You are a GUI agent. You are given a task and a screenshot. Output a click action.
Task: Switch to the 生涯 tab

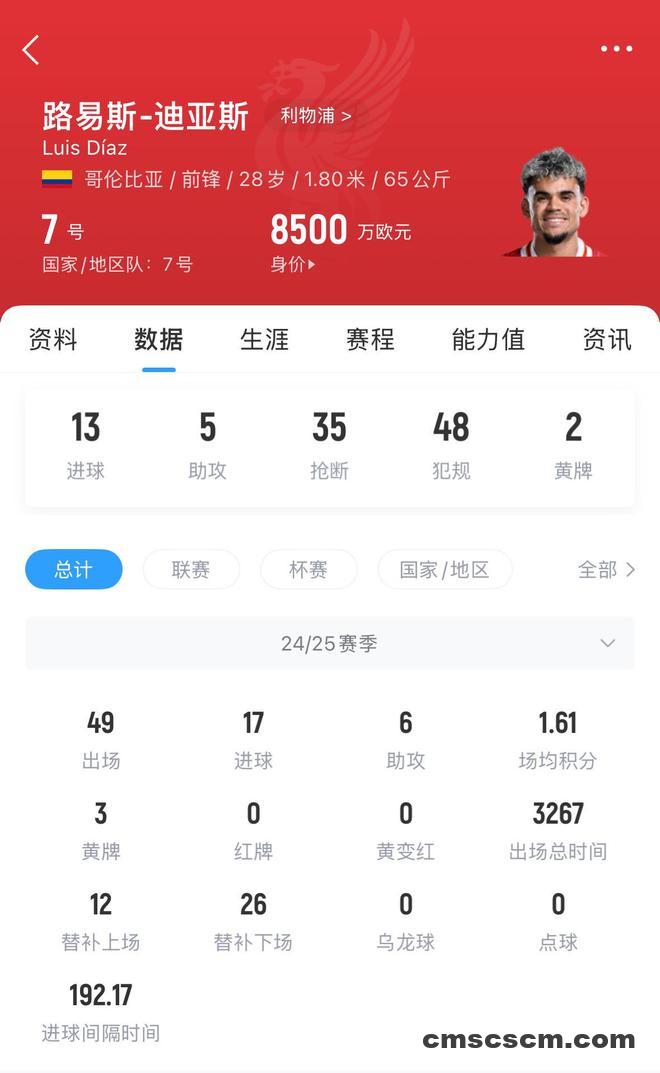tap(265, 340)
